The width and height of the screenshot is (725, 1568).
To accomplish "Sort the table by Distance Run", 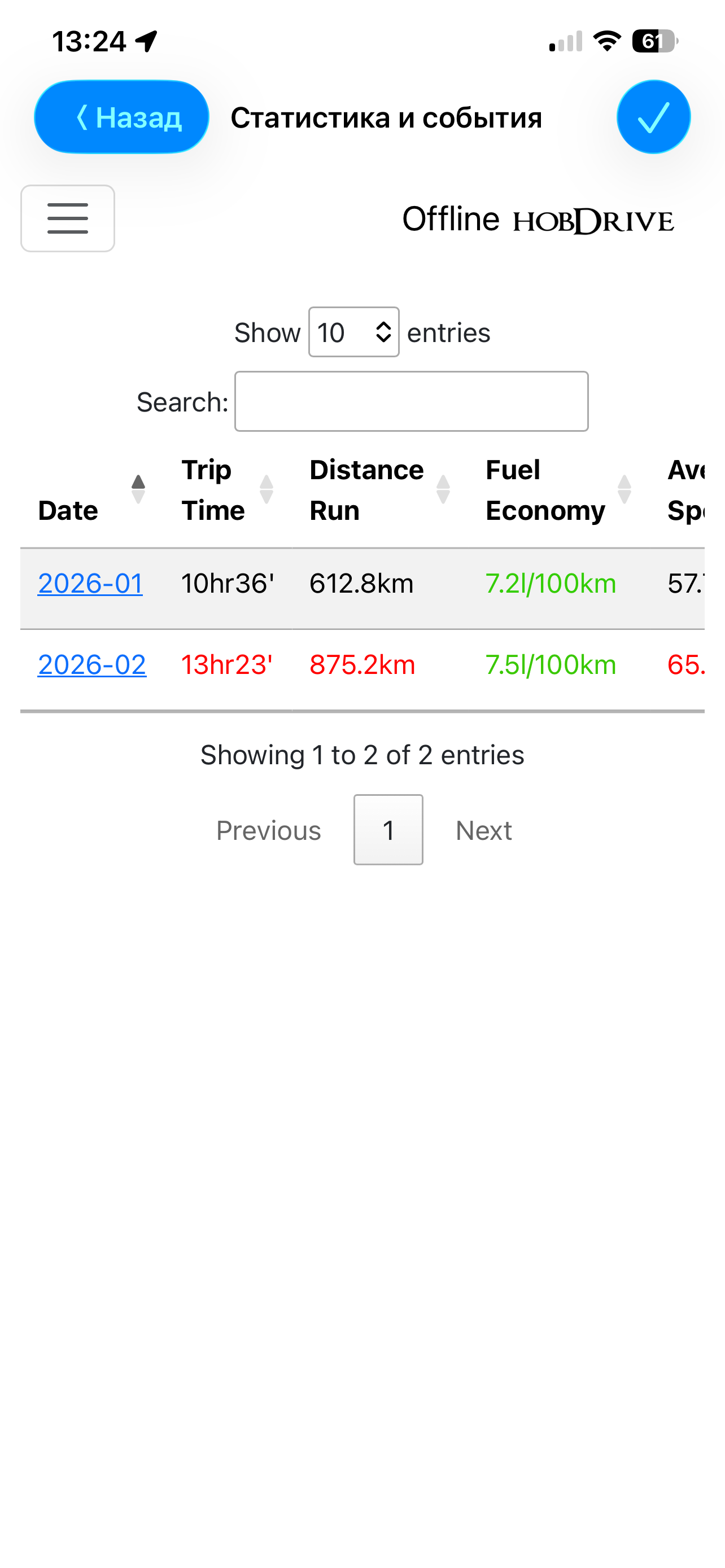I will click(381, 490).
